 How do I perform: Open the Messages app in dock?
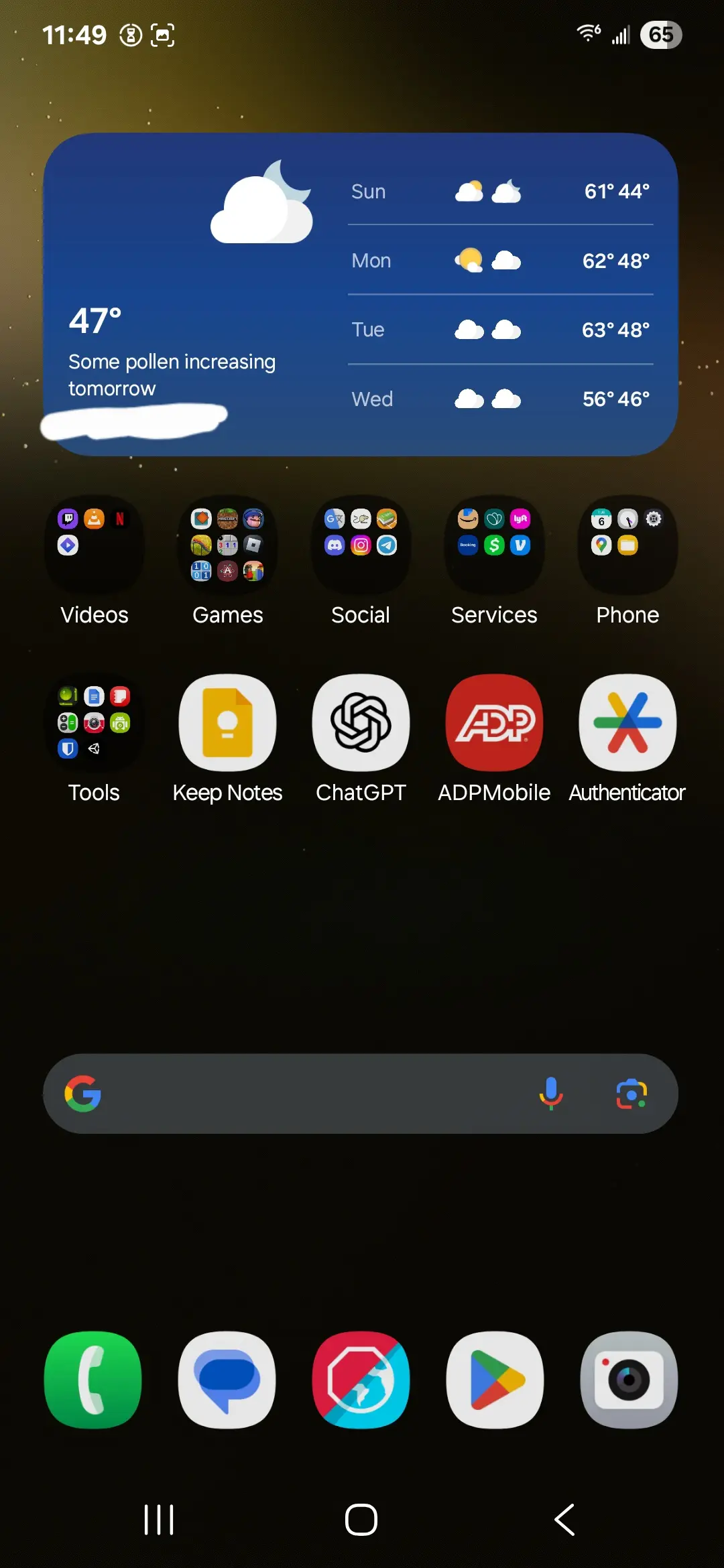tap(227, 1380)
